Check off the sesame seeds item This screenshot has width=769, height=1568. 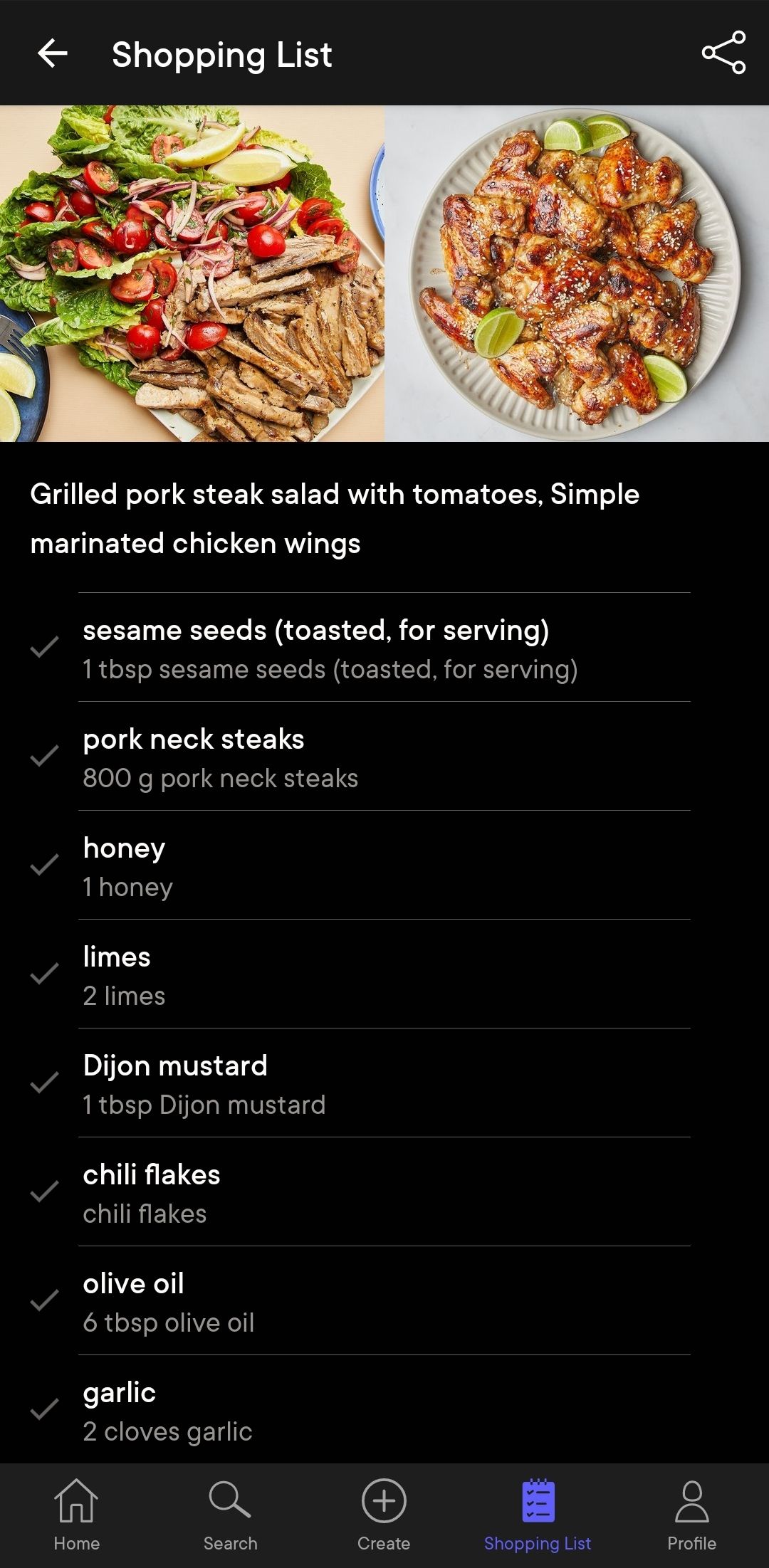(x=45, y=649)
